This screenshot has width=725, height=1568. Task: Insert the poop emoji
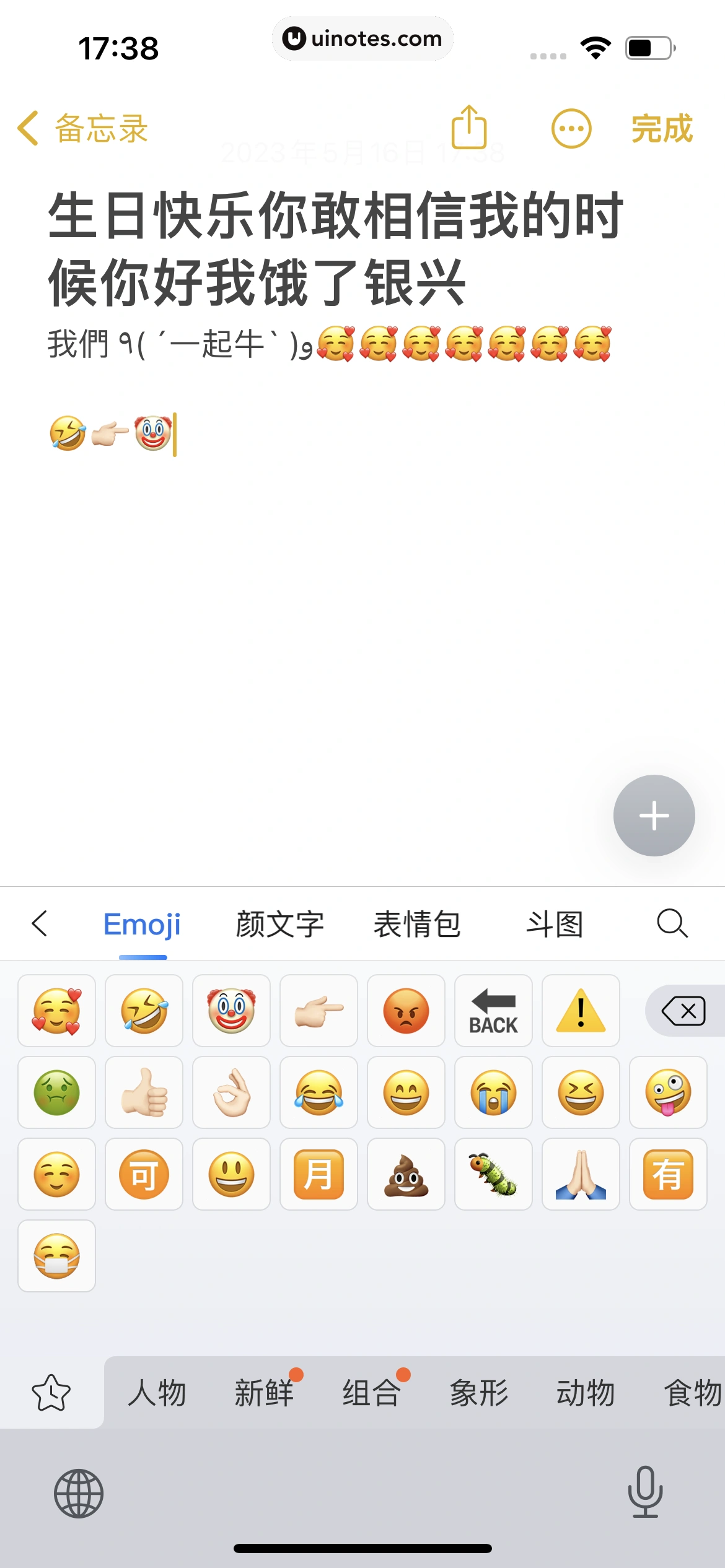point(406,1174)
